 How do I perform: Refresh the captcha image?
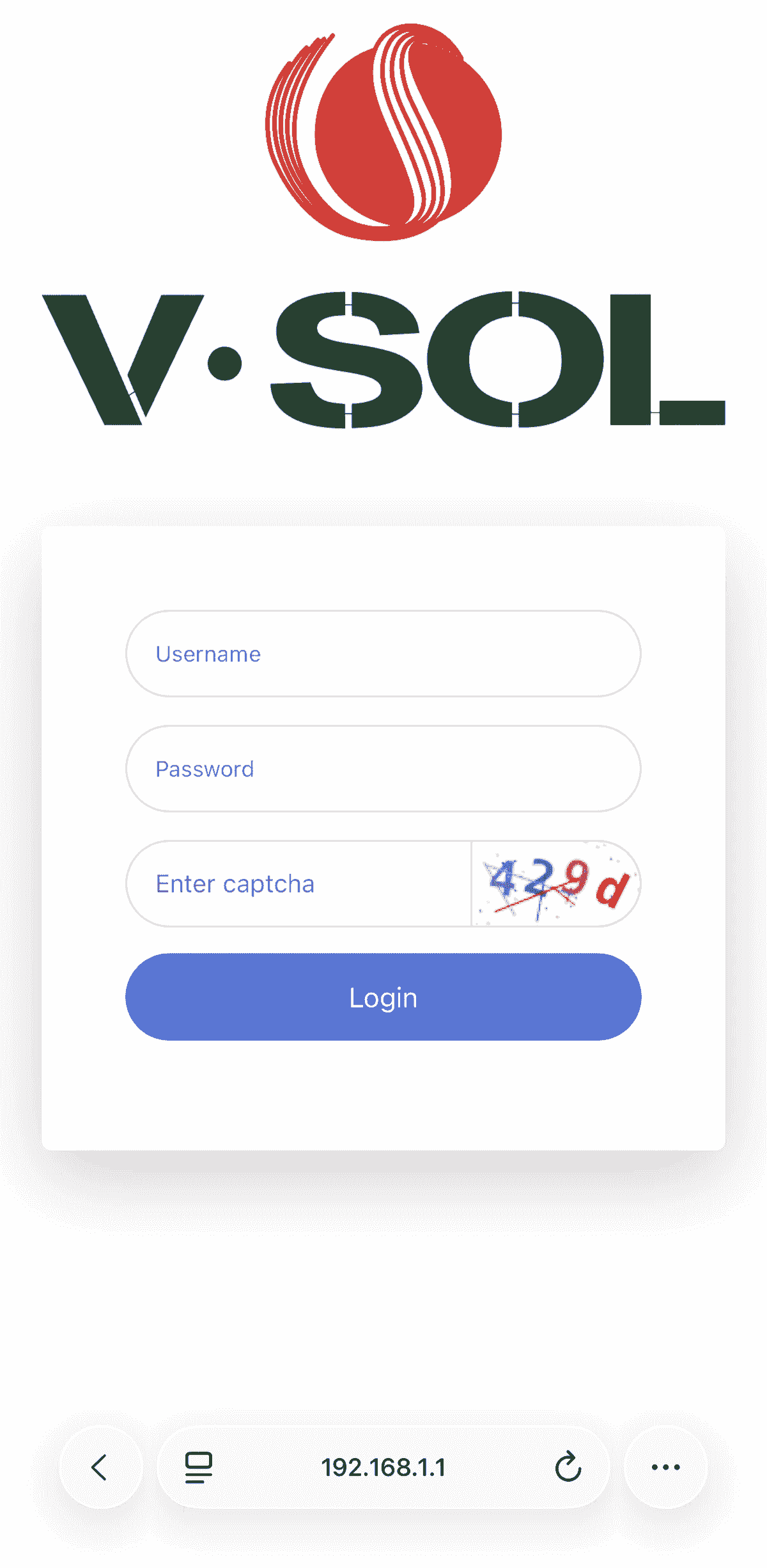click(x=556, y=884)
